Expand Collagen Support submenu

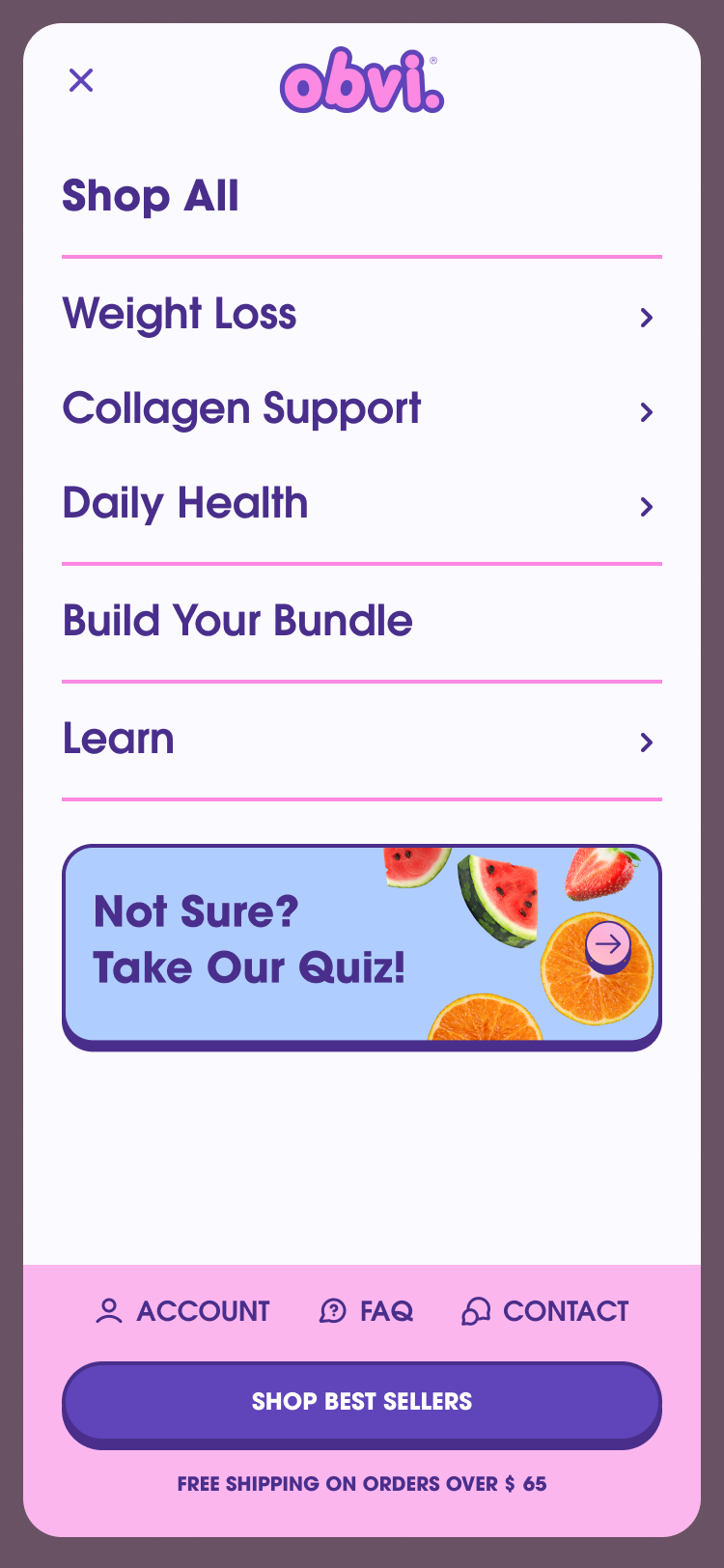(x=362, y=410)
